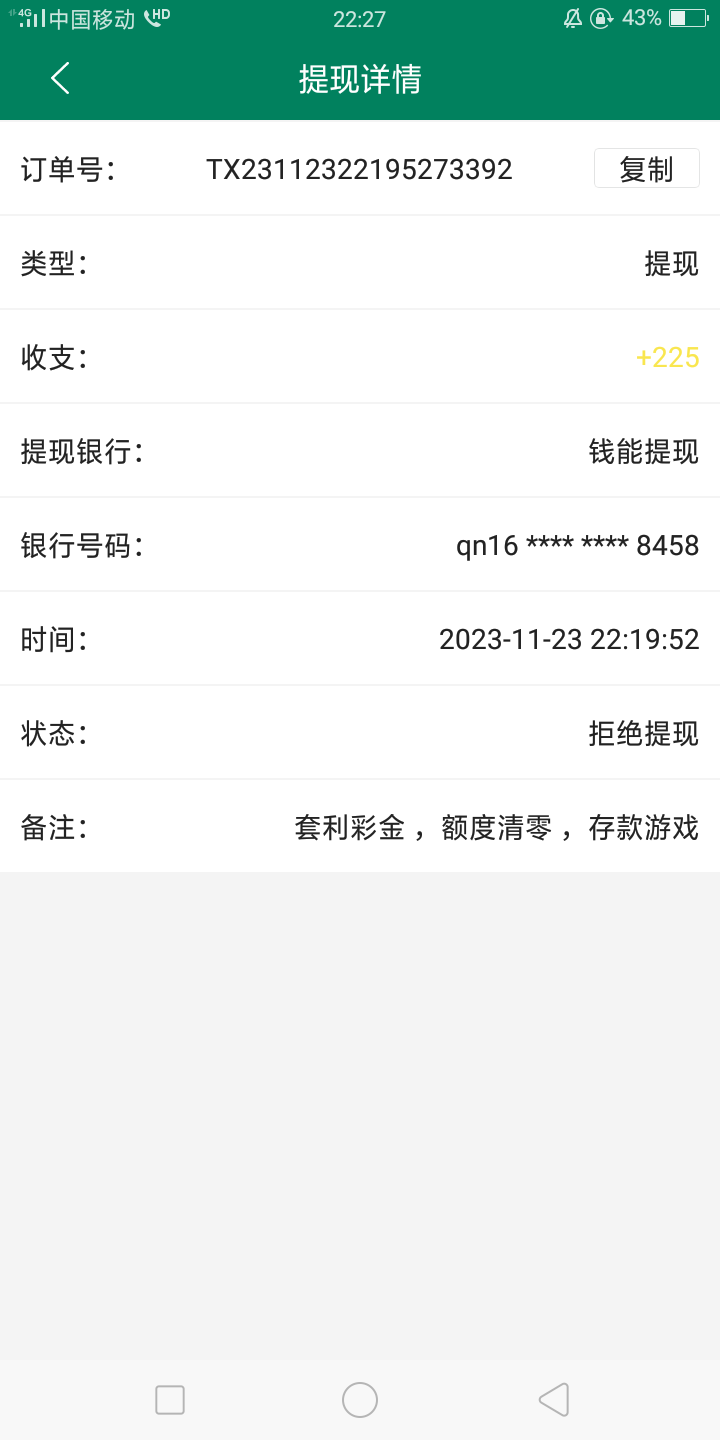The height and width of the screenshot is (1440, 720).
Task: Tap the screen rotation lock icon
Action: [600, 18]
